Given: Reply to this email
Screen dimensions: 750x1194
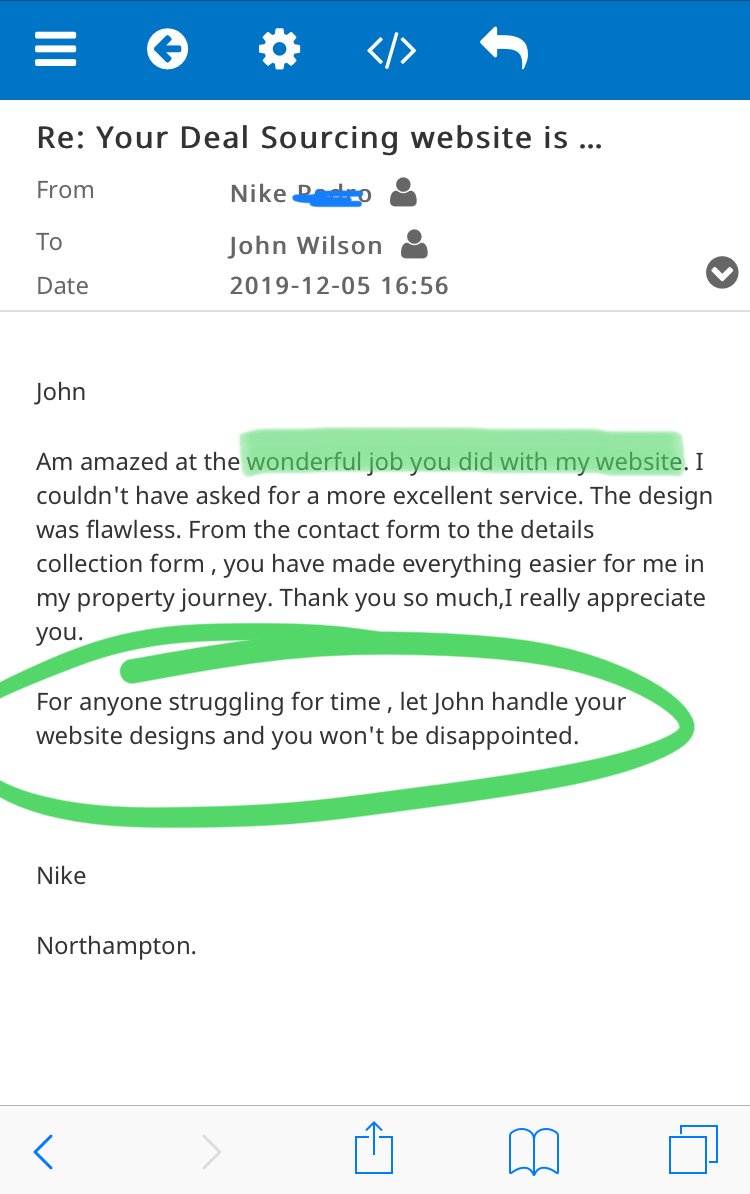Looking at the screenshot, I should [503, 48].
